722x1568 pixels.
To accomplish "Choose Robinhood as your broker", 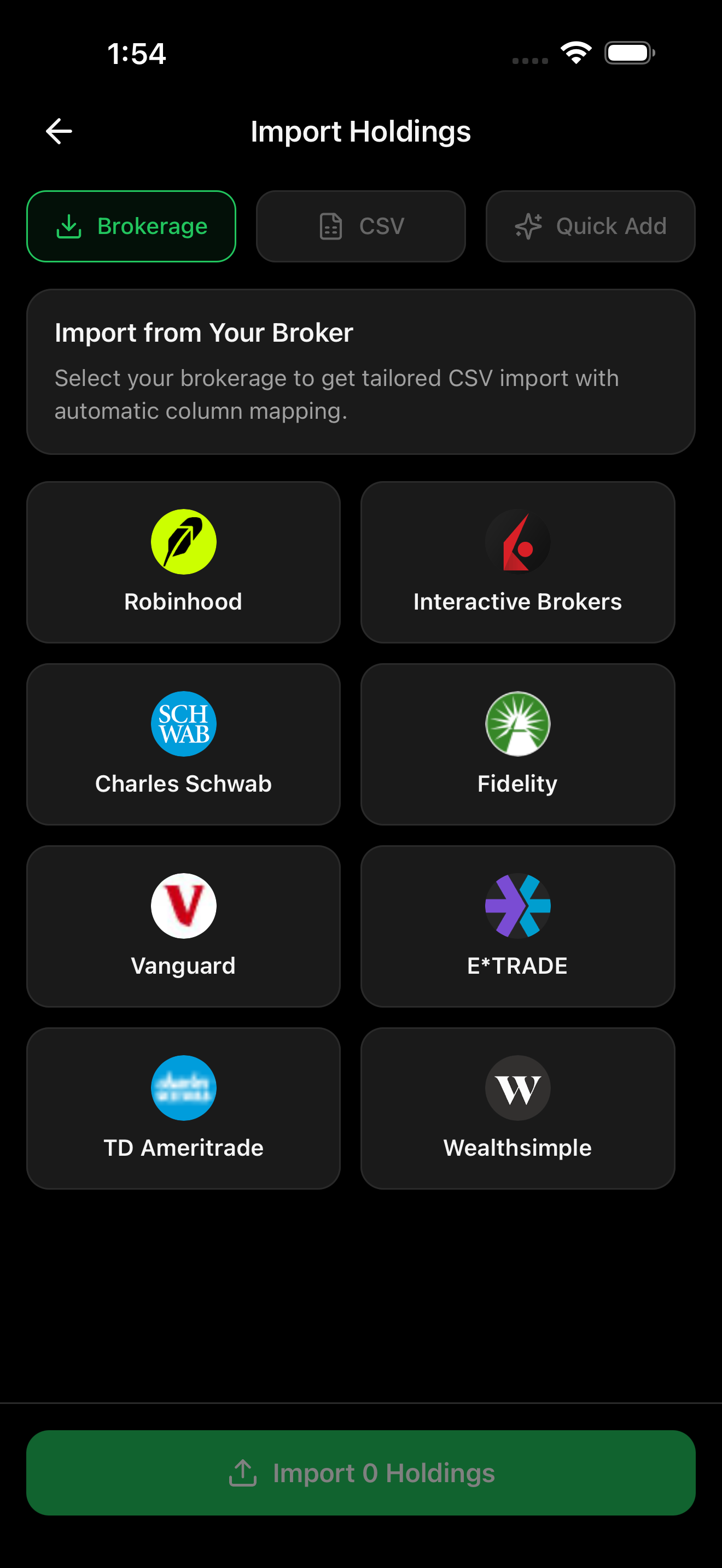I will [x=183, y=562].
